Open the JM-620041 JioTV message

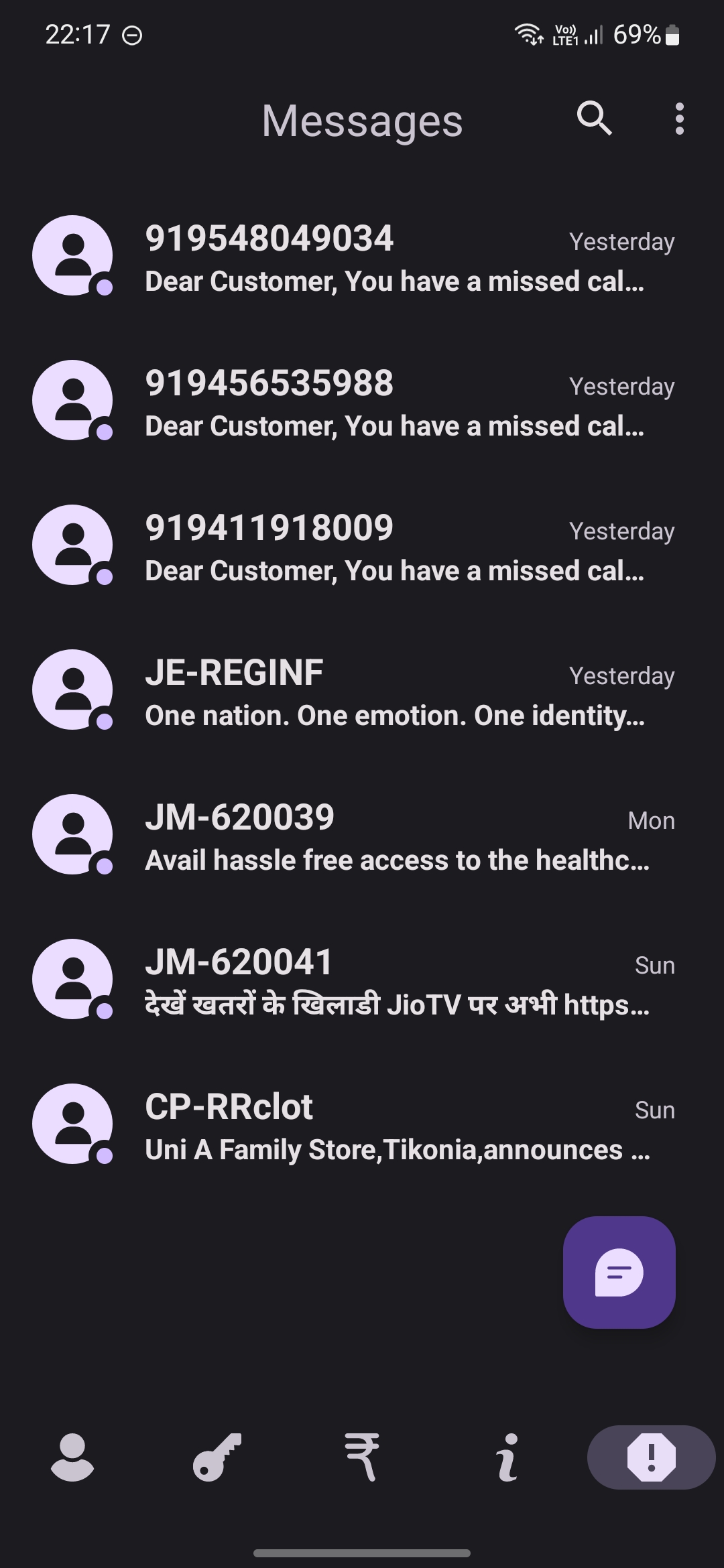362,979
